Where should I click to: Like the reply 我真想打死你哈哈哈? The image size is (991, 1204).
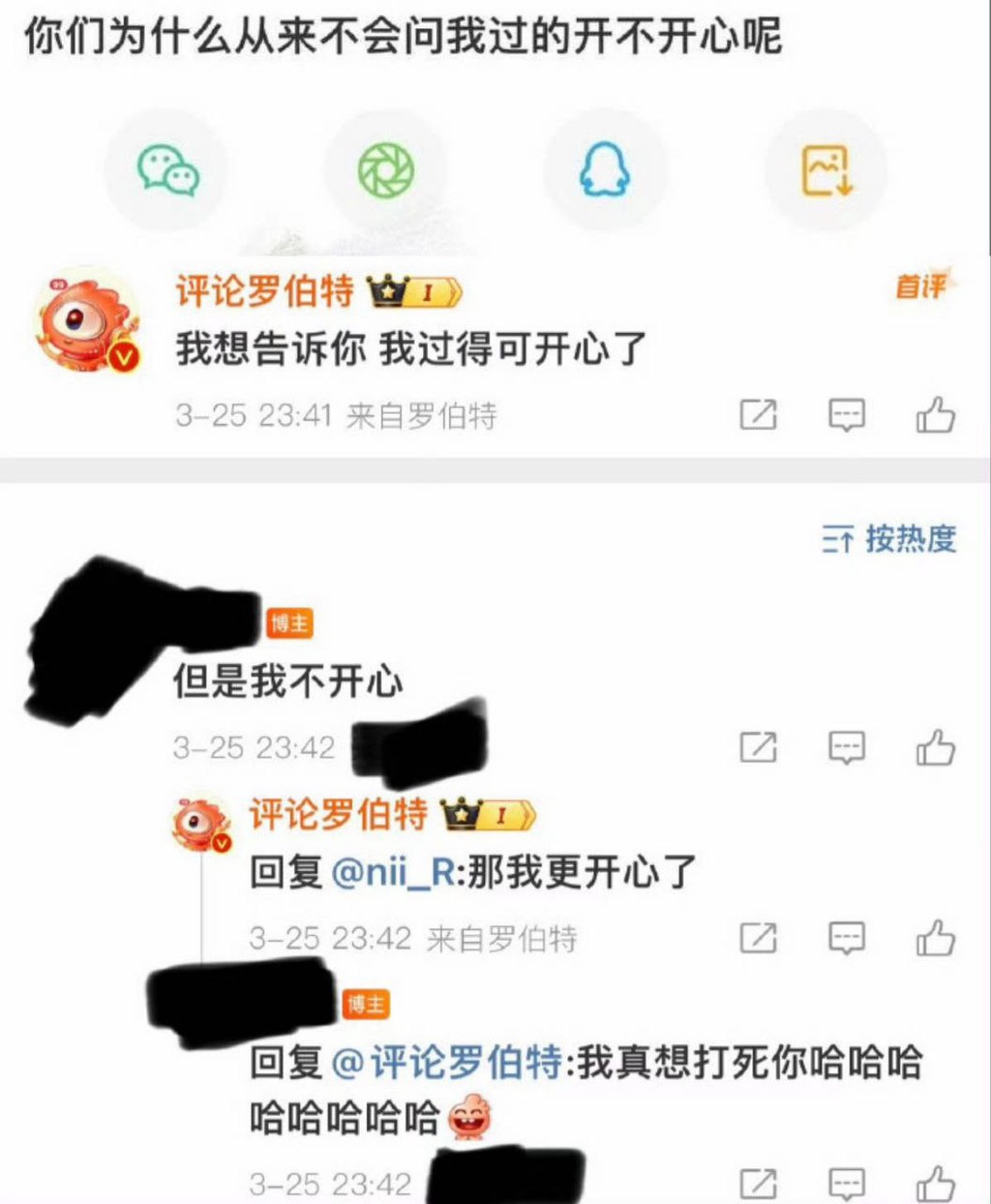point(935,1184)
